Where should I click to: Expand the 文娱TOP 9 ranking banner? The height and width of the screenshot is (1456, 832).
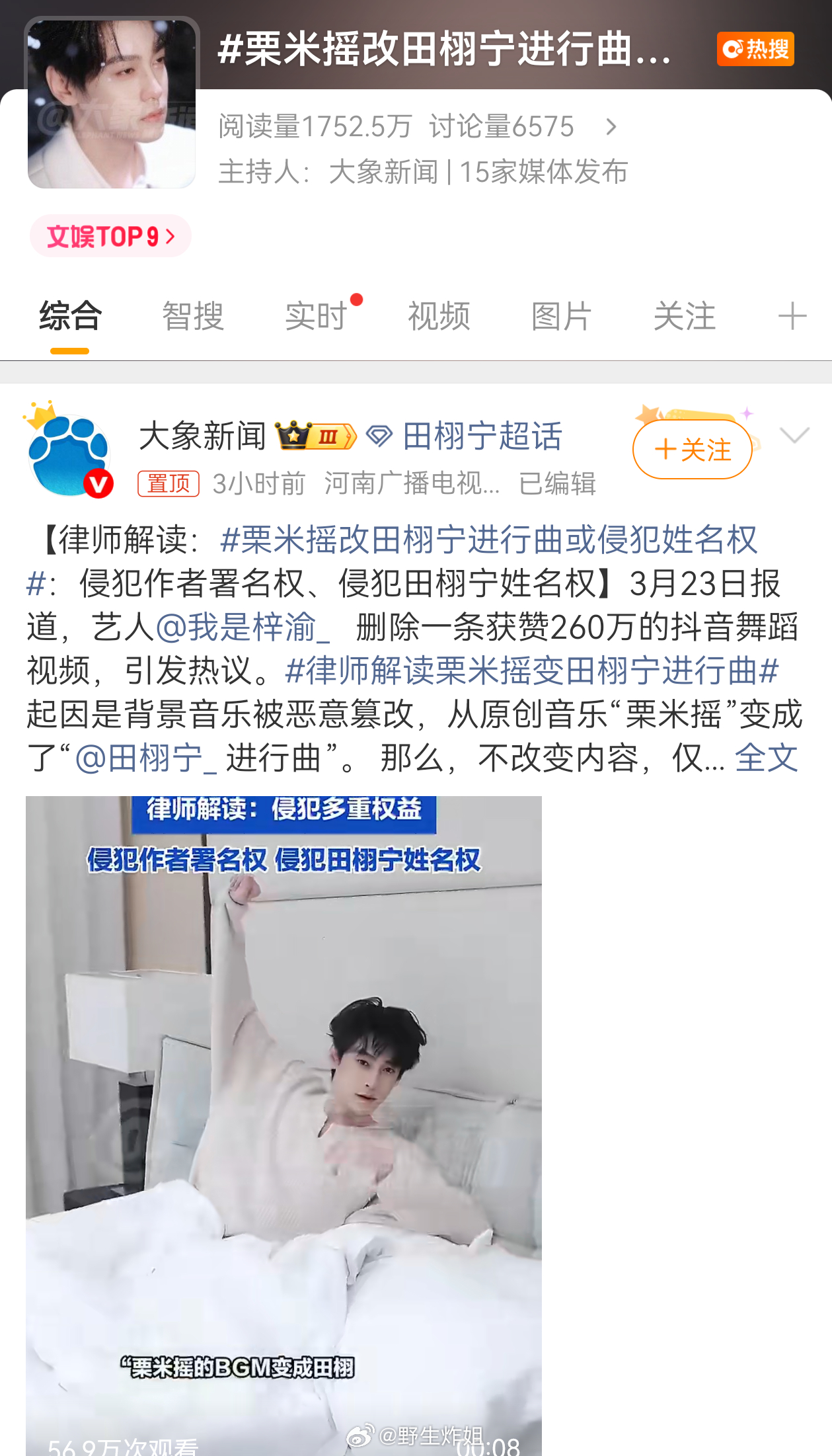[109, 235]
